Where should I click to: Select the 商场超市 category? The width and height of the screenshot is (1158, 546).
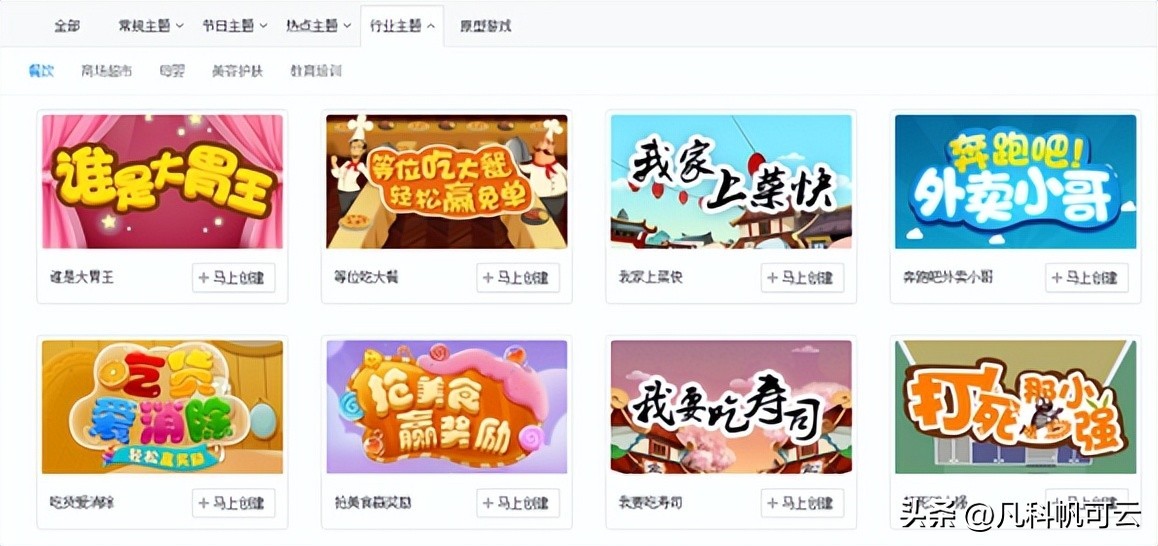click(106, 71)
